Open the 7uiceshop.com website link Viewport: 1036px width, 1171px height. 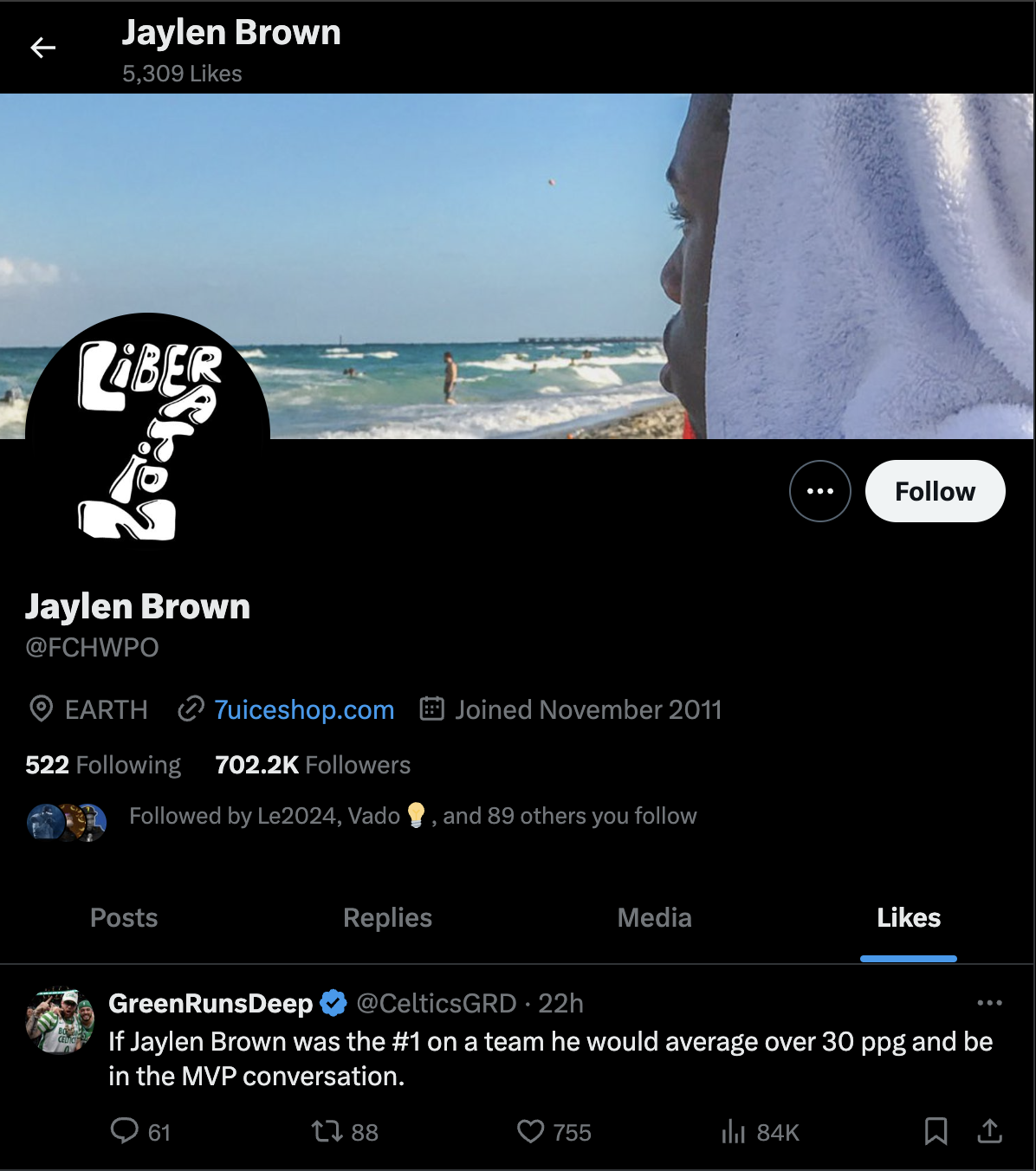[303, 709]
